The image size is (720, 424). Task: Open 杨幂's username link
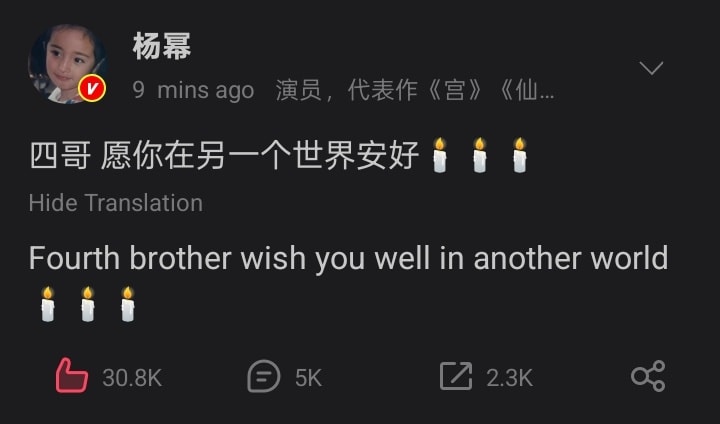click(x=161, y=46)
